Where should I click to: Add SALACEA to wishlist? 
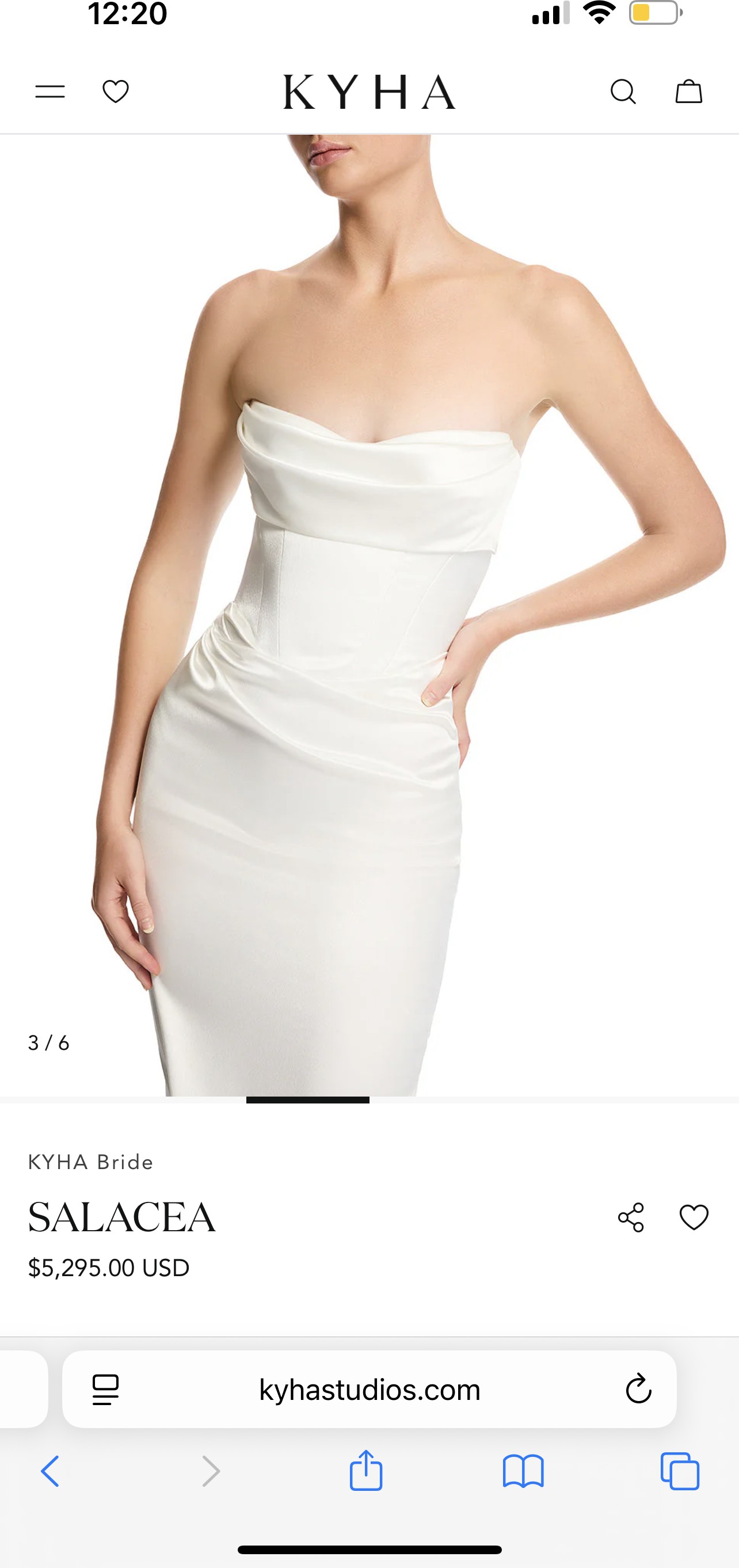[x=694, y=1217]
